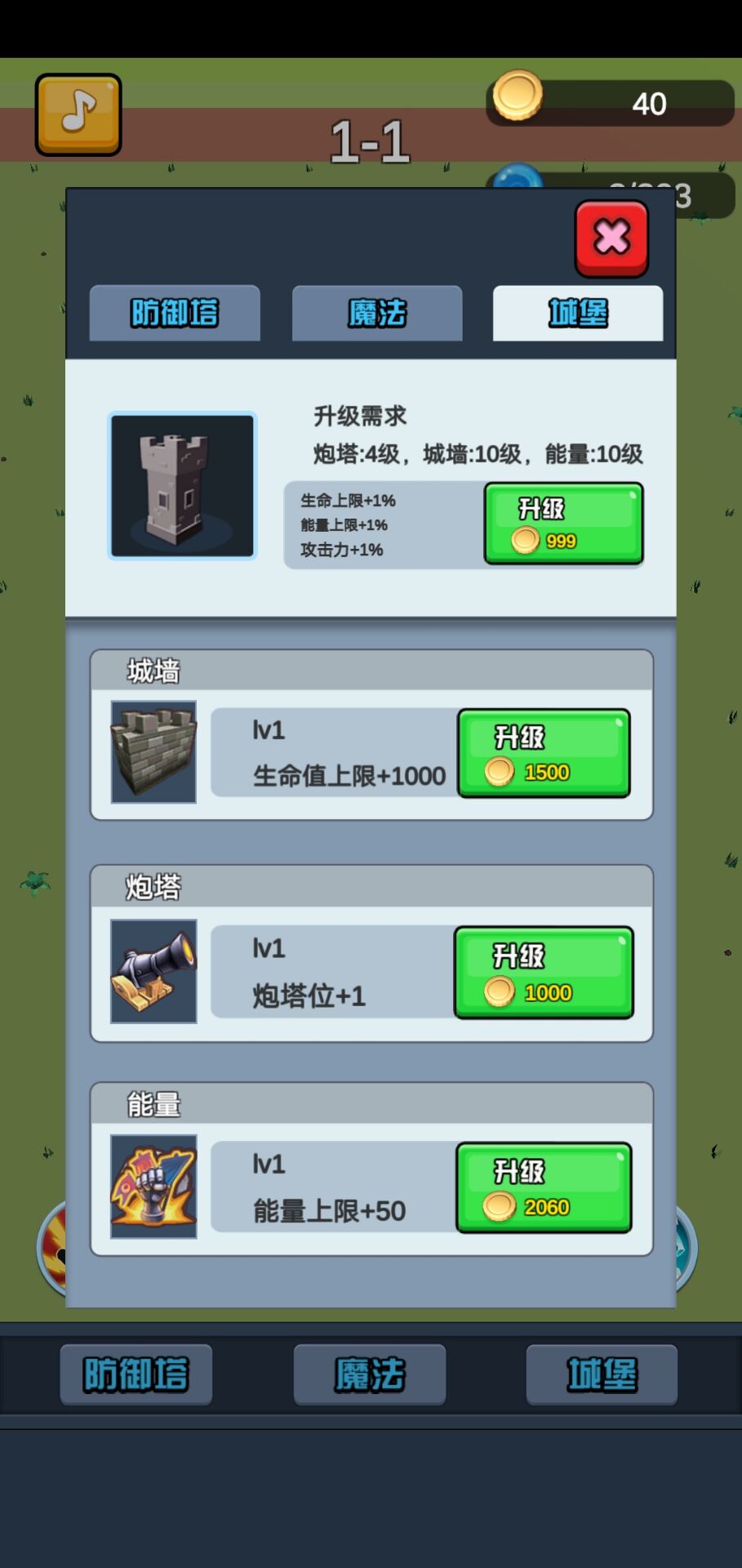Screen dimensions: 742x1568
Task: Select 魔法 in the bottom navigation bar
Action: (x=369, y=1374)
